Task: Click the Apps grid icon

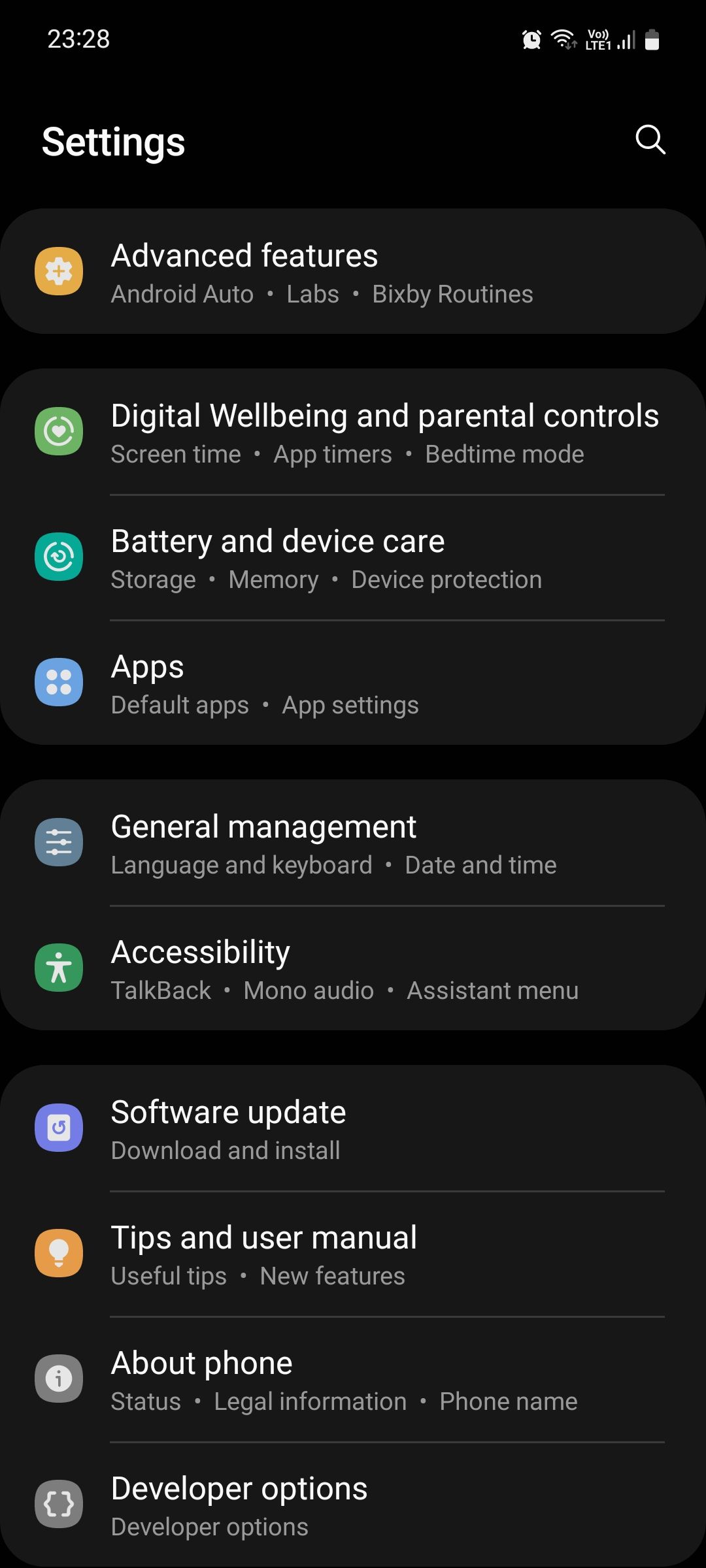Action: 59,682
